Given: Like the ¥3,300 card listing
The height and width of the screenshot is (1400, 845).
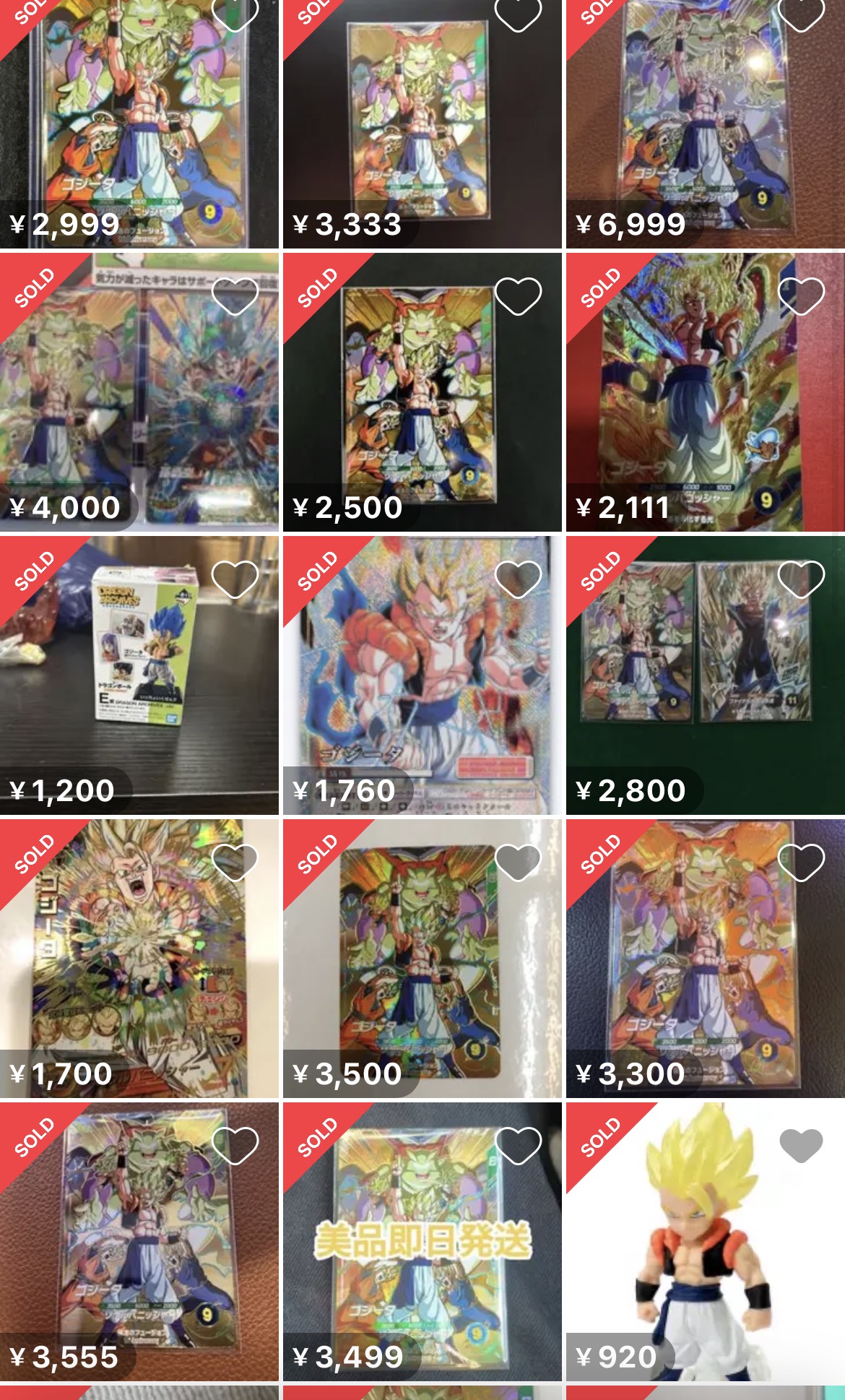Looking at the screenshot, I should click(x=801, y=863).
